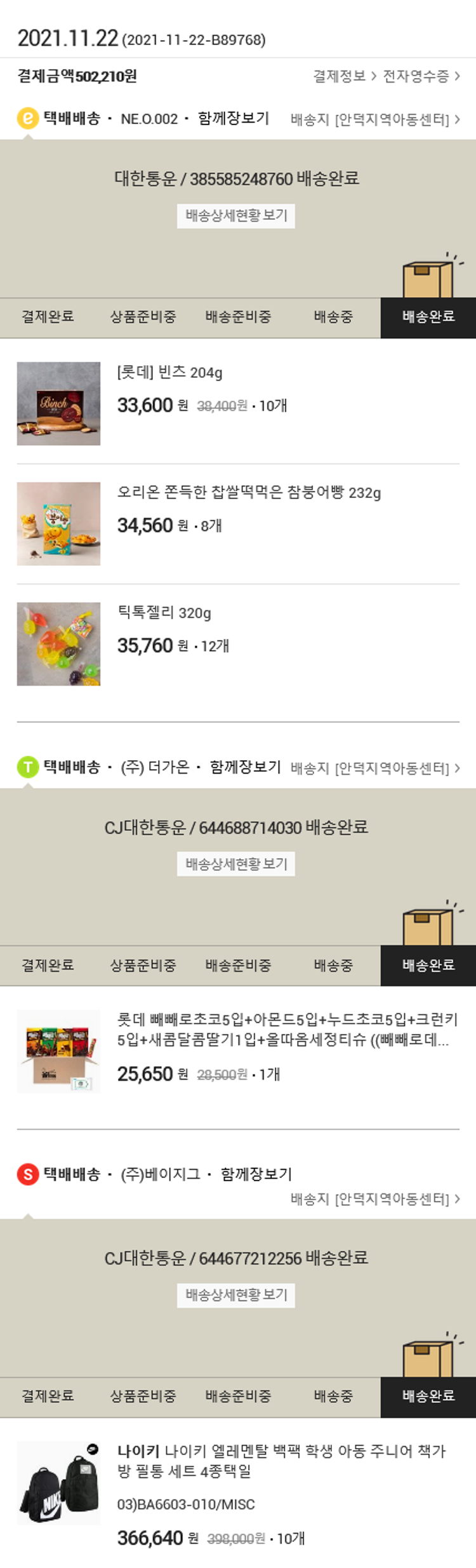The width and height of the screenshot is (476, 1568).
Task: Open 배송지 link in the (주)베이지그 section
Action: pyautogui.click(x=374, y=1199)
